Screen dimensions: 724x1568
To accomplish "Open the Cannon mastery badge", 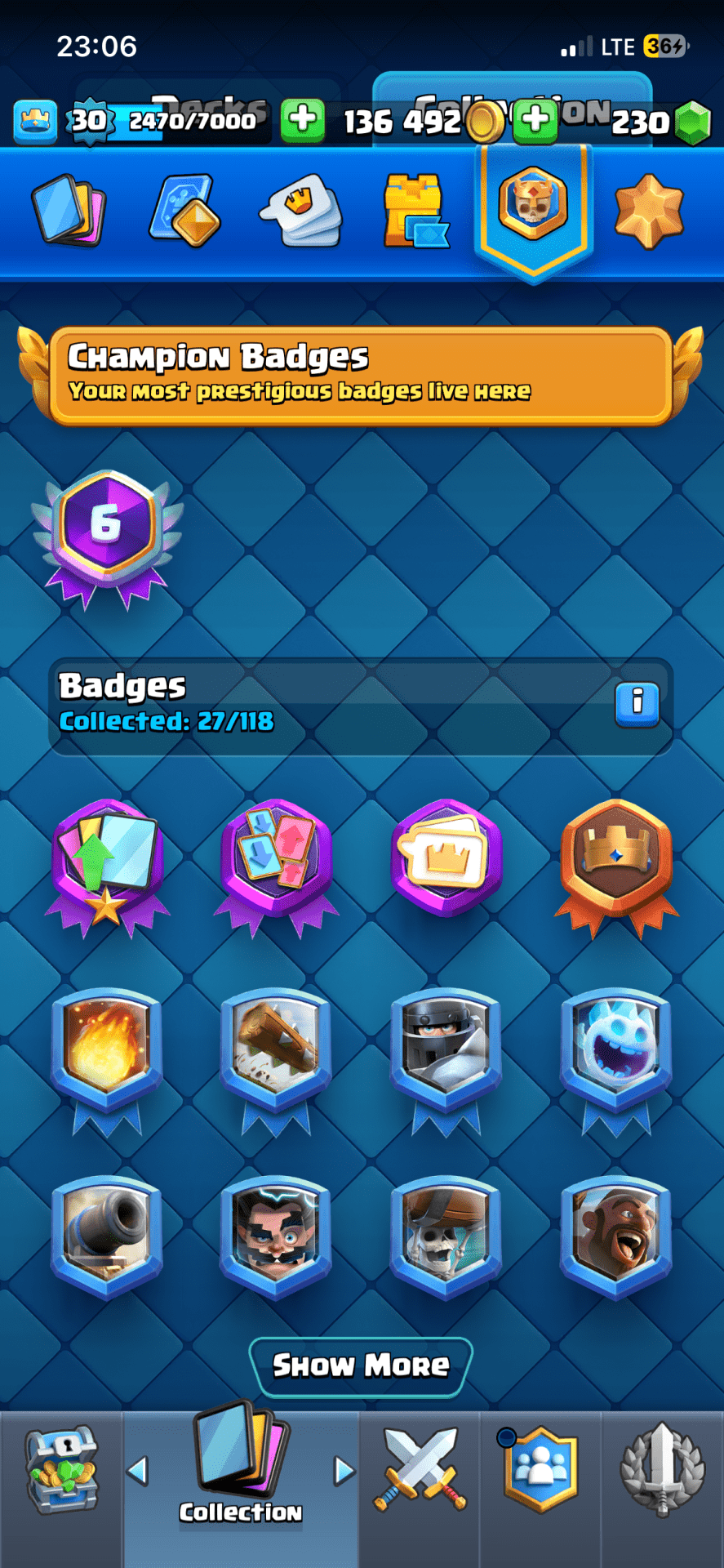I will click(x=107, y=1235).
